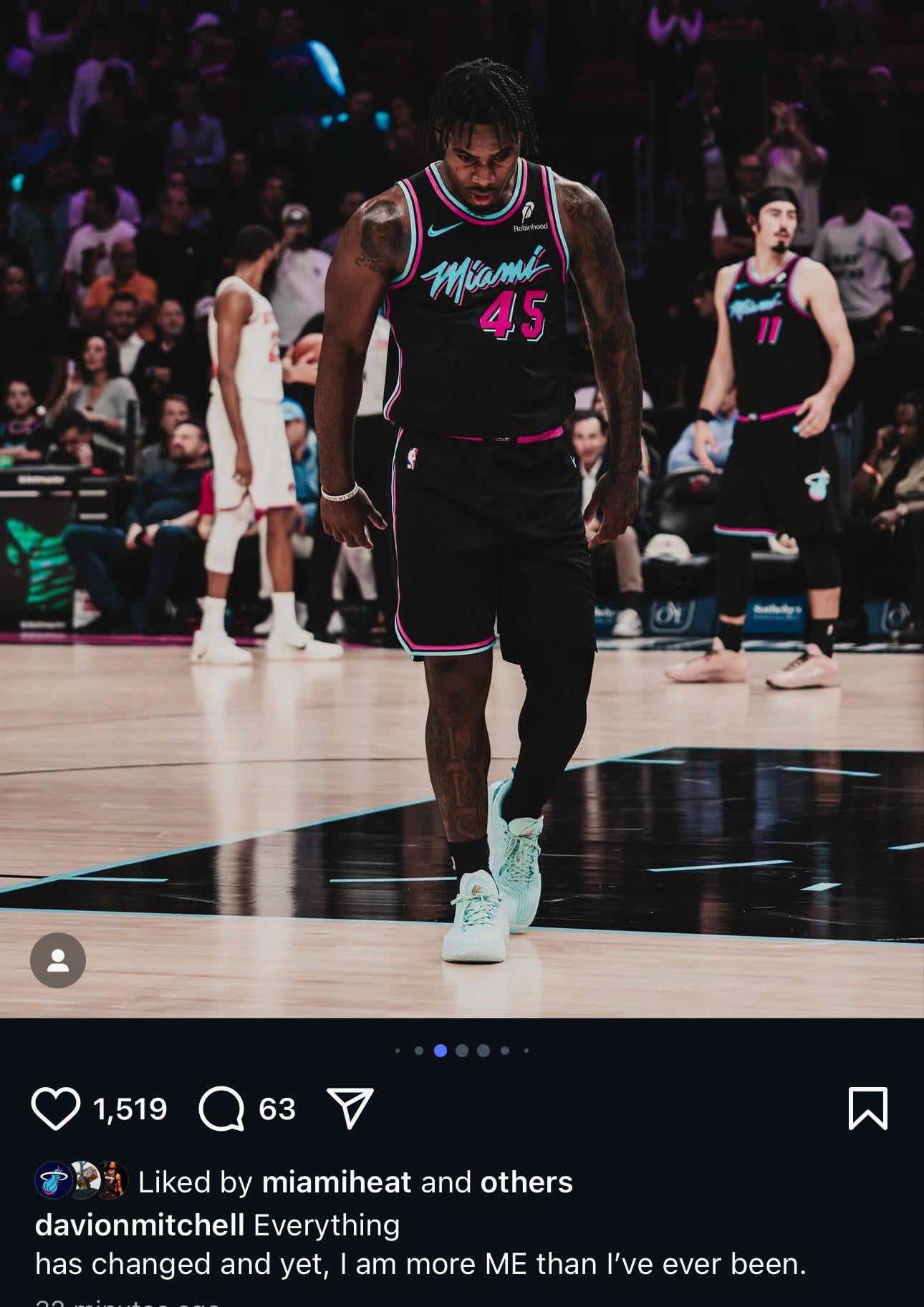Image resolution: width=924 pixels, height=1307 pixels.
Task: Open davionmitchell's profile from the caption
Action: click(140, 1225)
